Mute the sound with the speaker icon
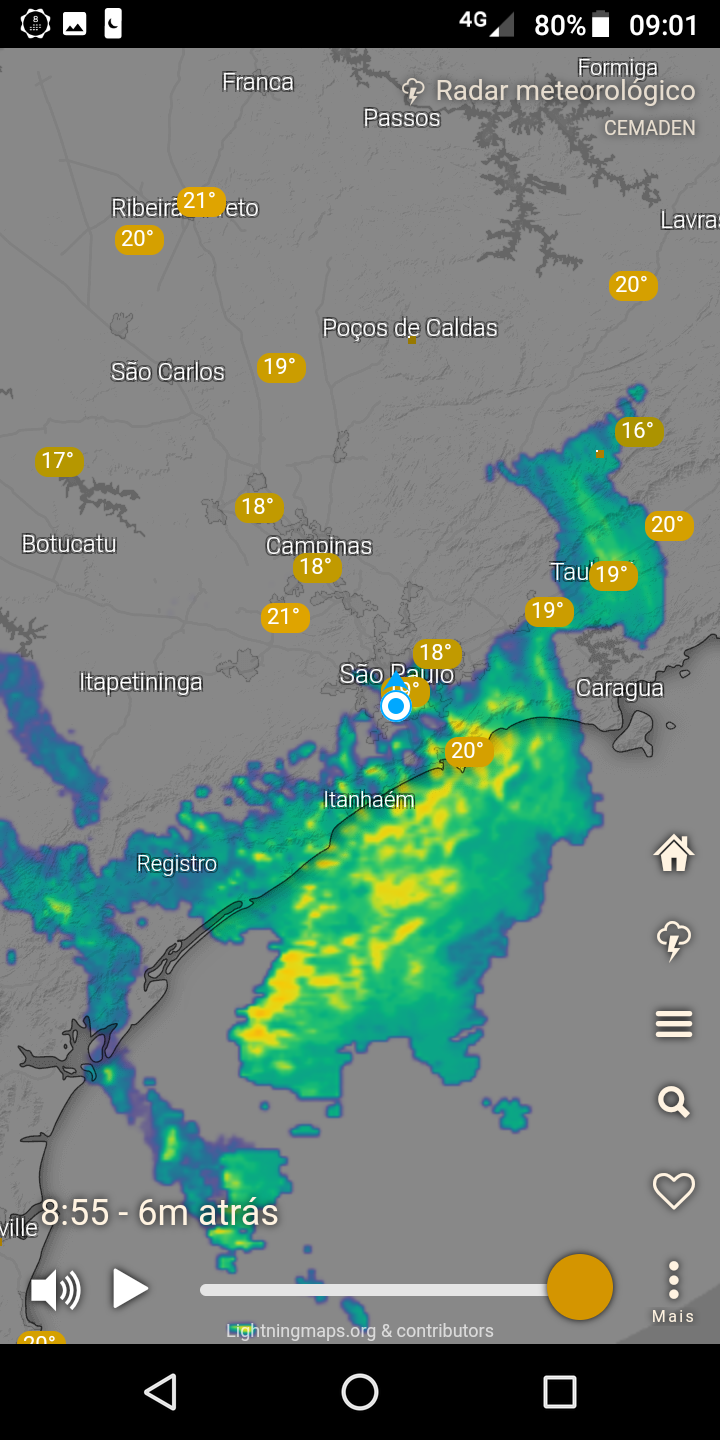 pos(55,1289)
